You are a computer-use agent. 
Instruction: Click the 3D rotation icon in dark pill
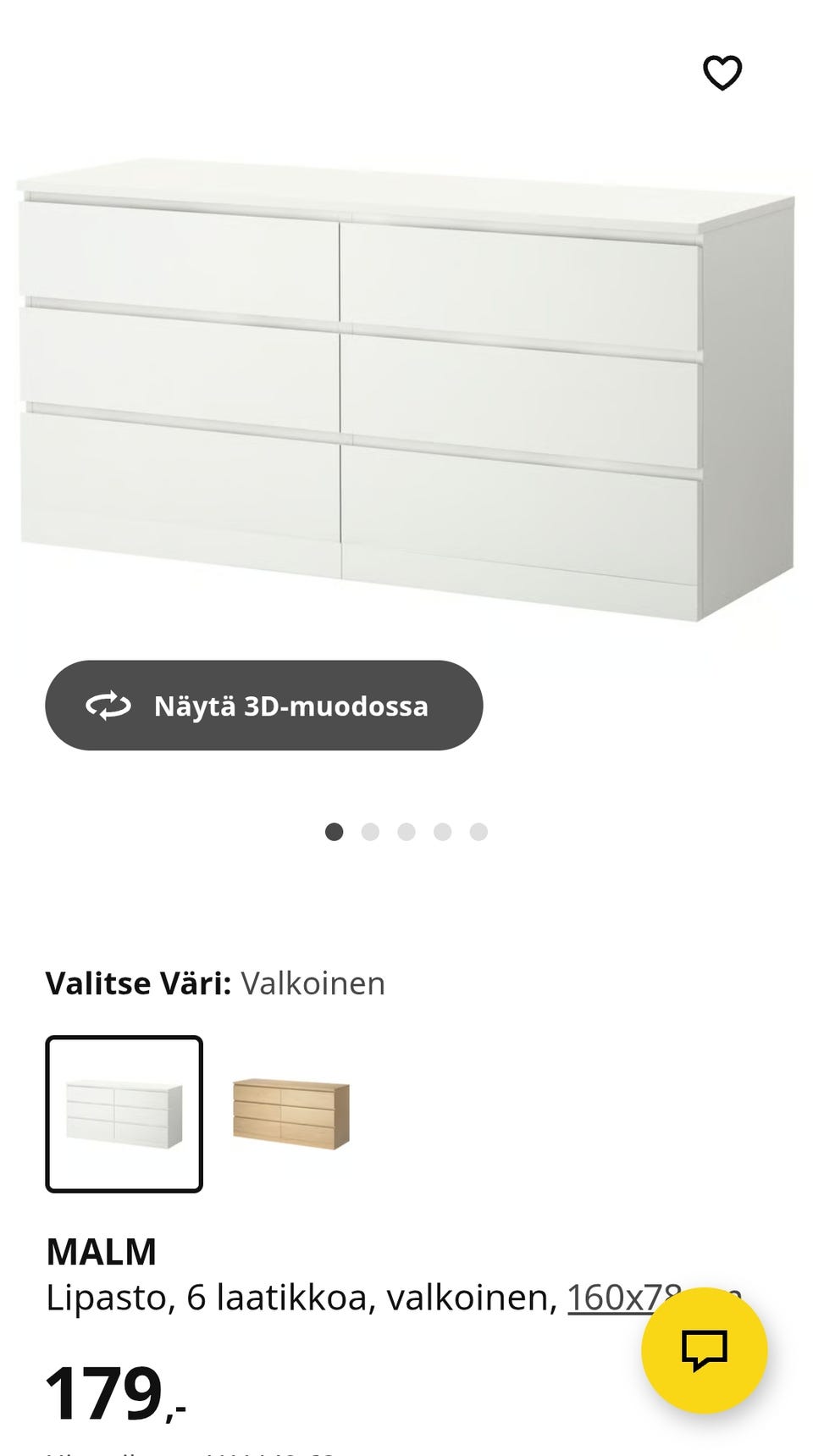(109, 705)
